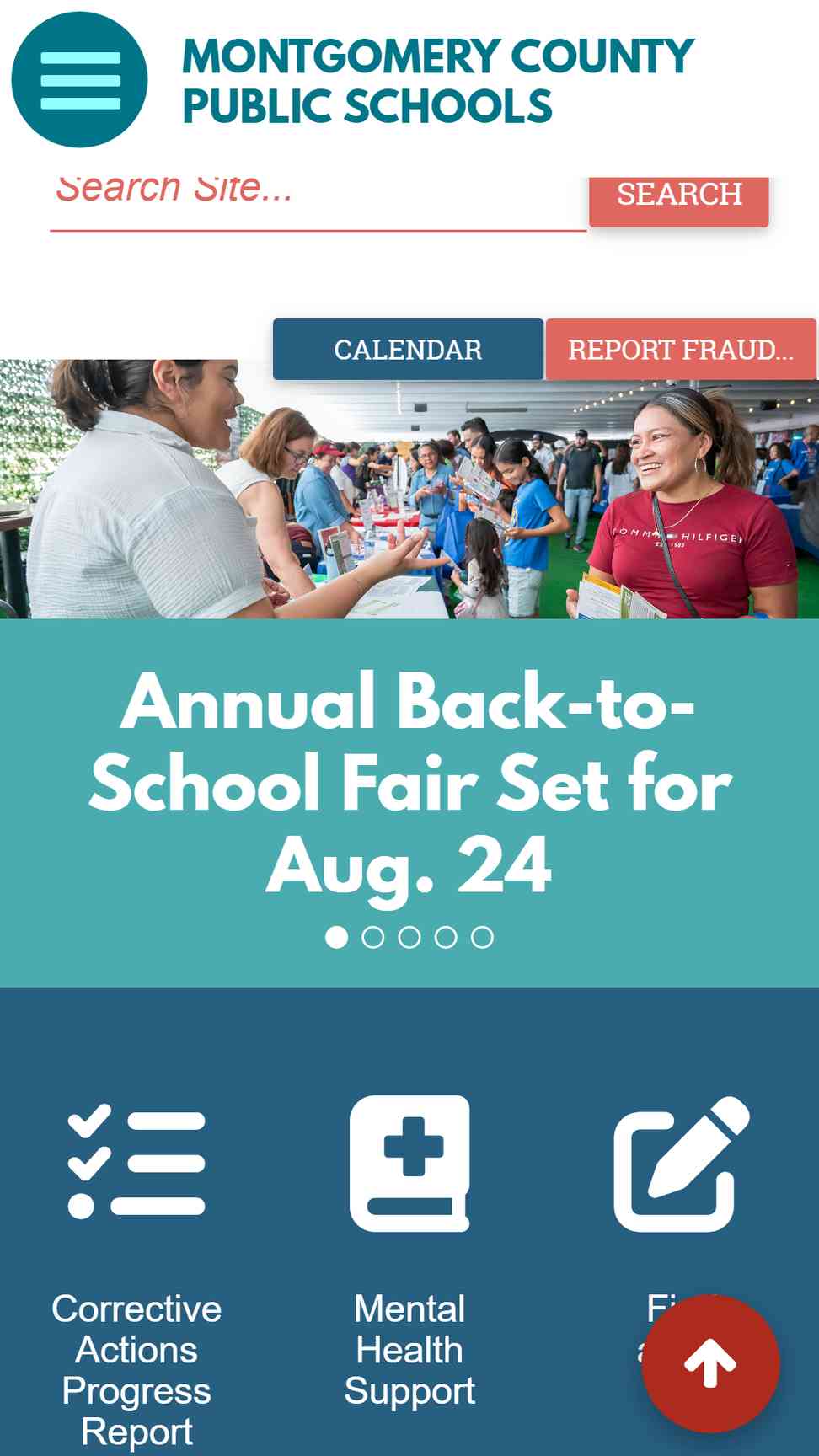The image size is (819, 1456).
Task: Tap the SEARCH button
Action: [x=678, y=196]
